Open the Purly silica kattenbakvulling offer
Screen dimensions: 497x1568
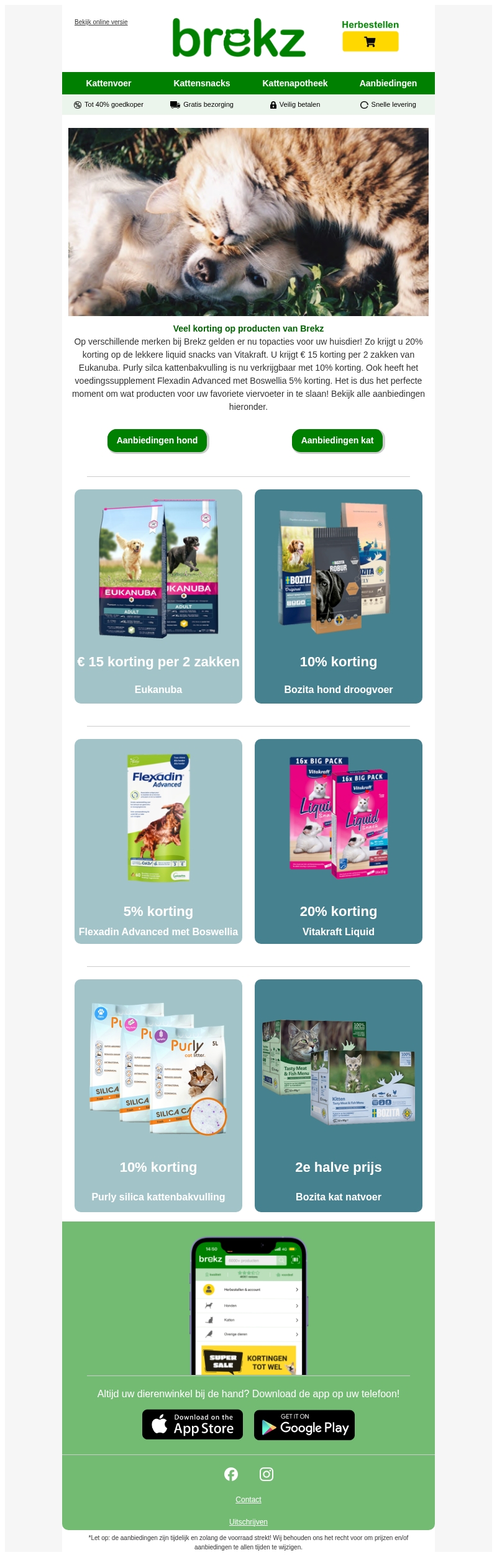pos(158,1095)
